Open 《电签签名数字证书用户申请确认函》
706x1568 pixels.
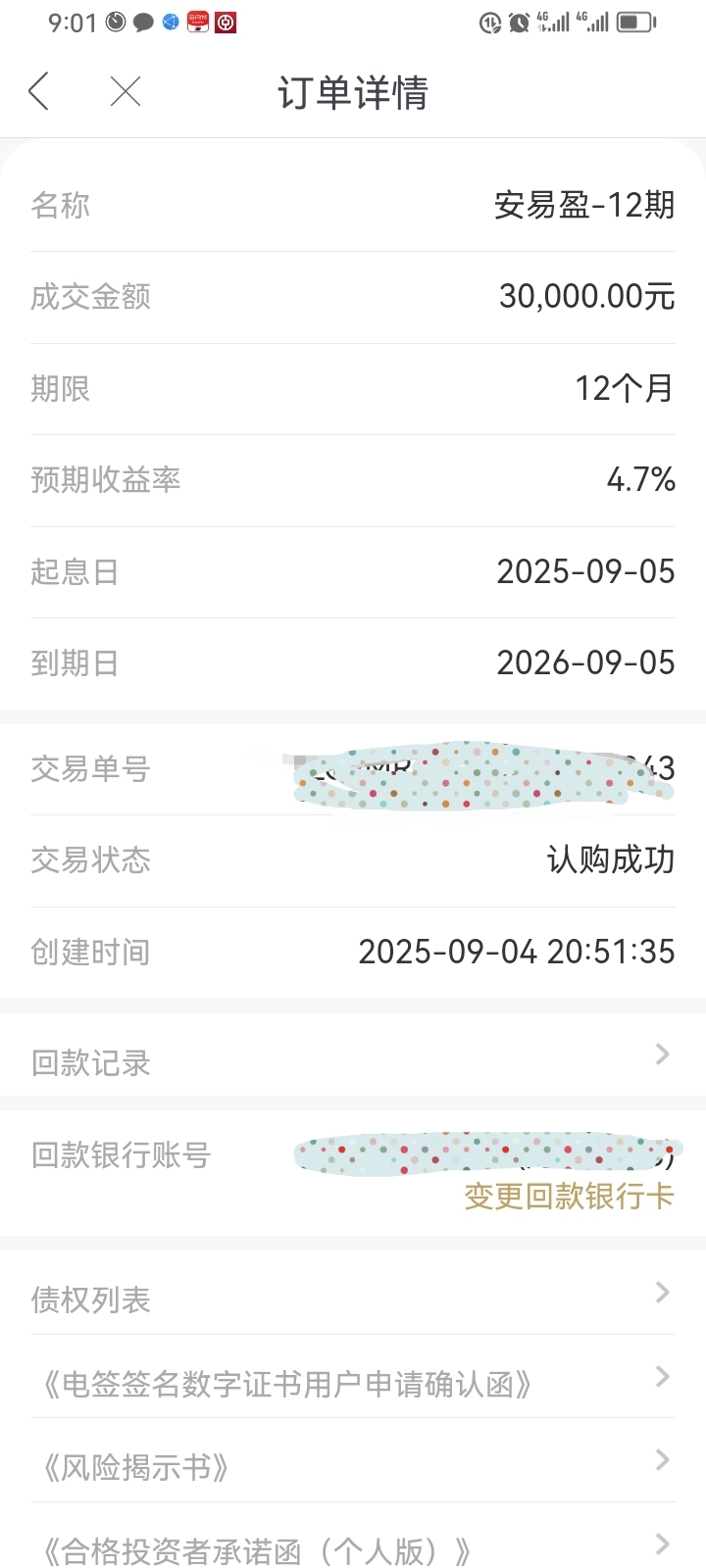(353, 1383)
